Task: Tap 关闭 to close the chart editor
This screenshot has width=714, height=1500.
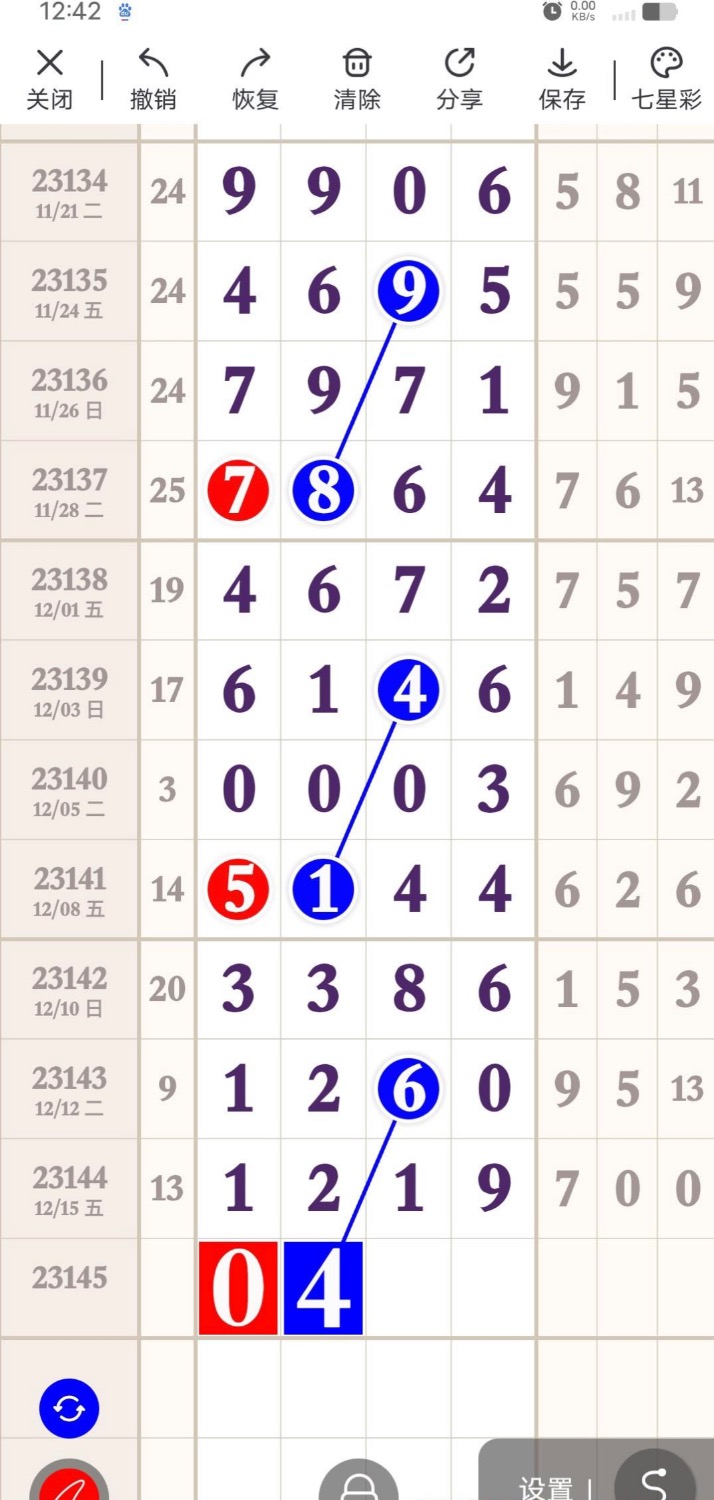Action: [49, 79]
